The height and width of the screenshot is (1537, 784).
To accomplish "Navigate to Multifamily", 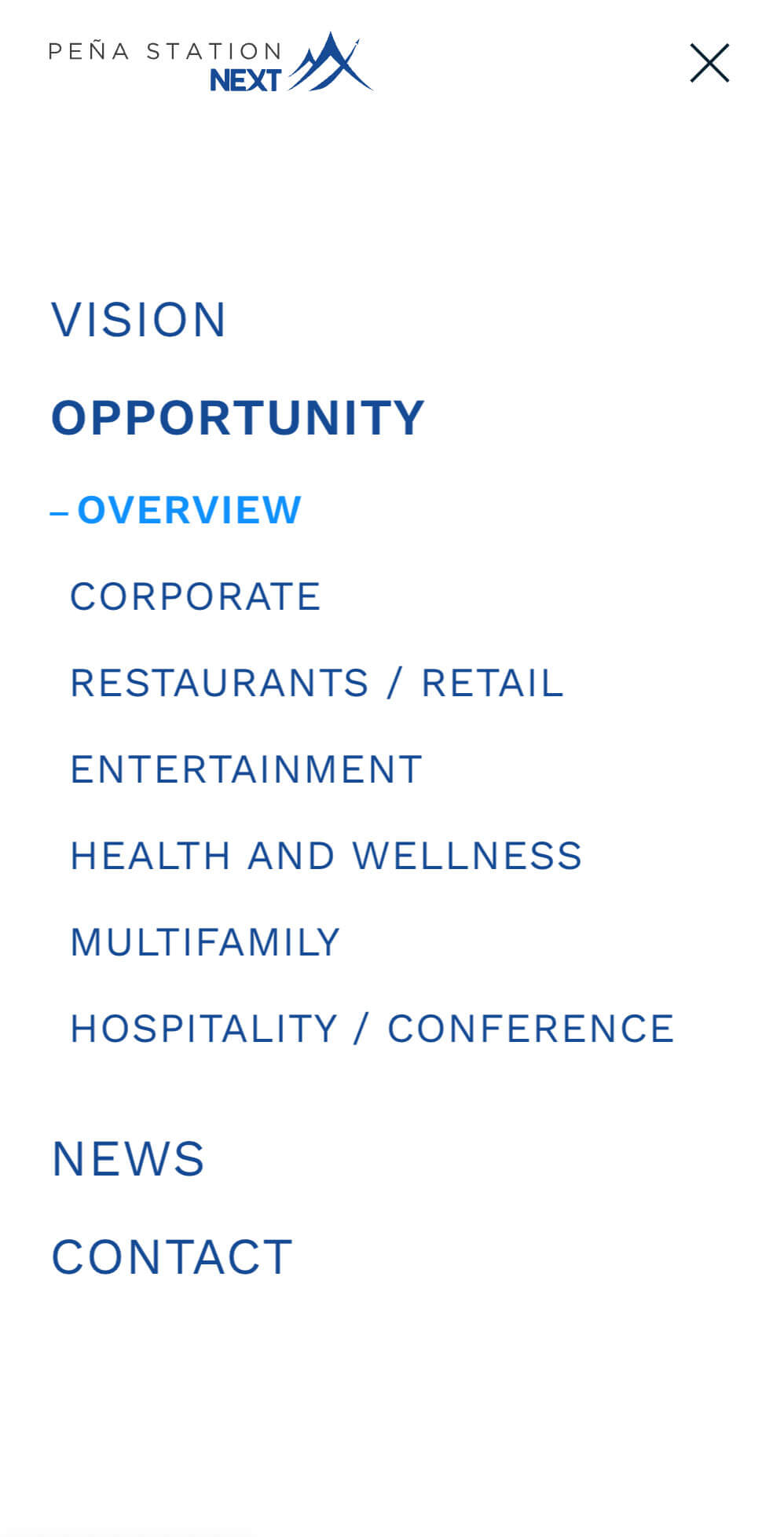I will pos(206,942).
